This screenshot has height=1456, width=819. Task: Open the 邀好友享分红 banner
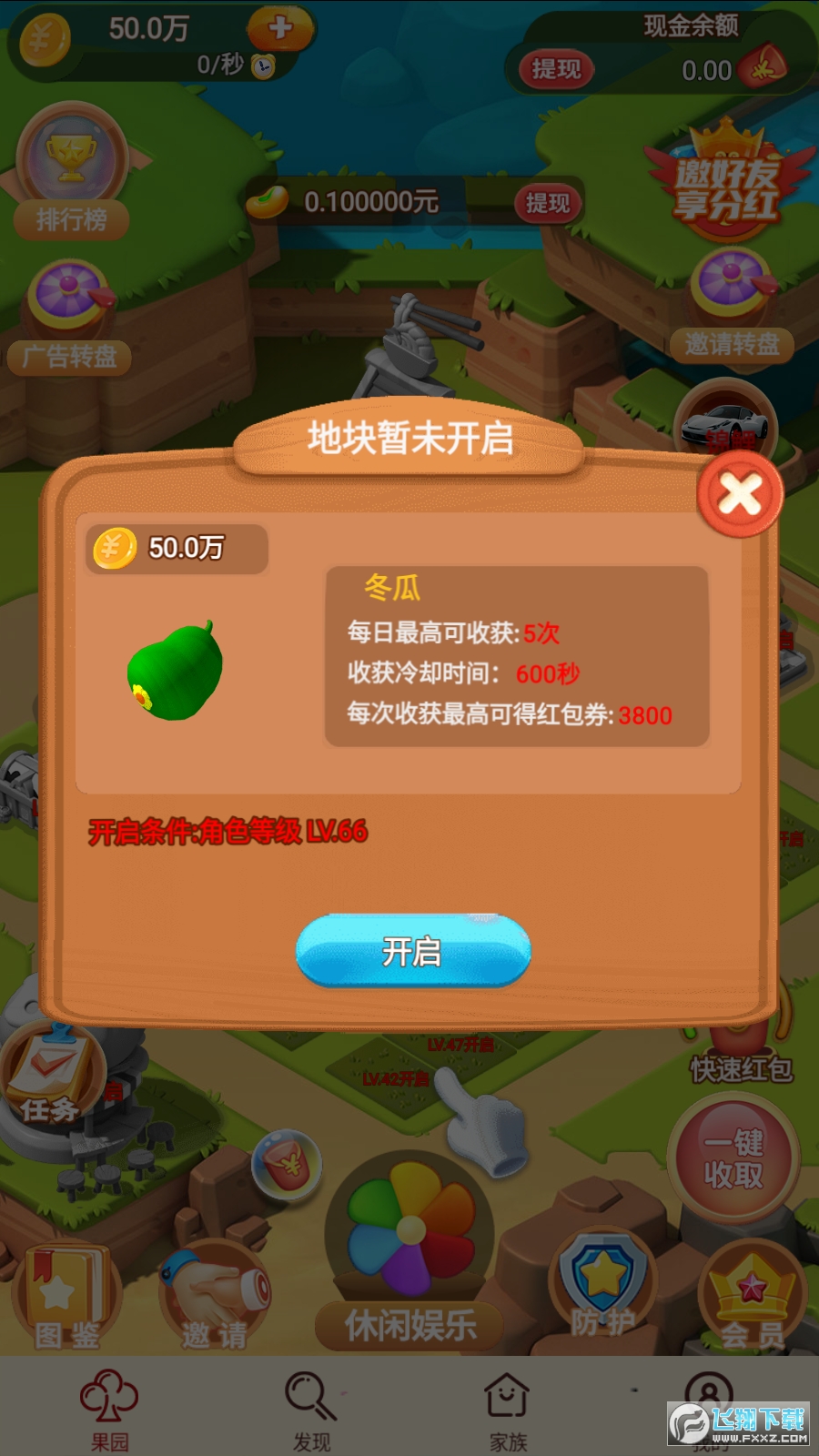[x=726, y=182]
